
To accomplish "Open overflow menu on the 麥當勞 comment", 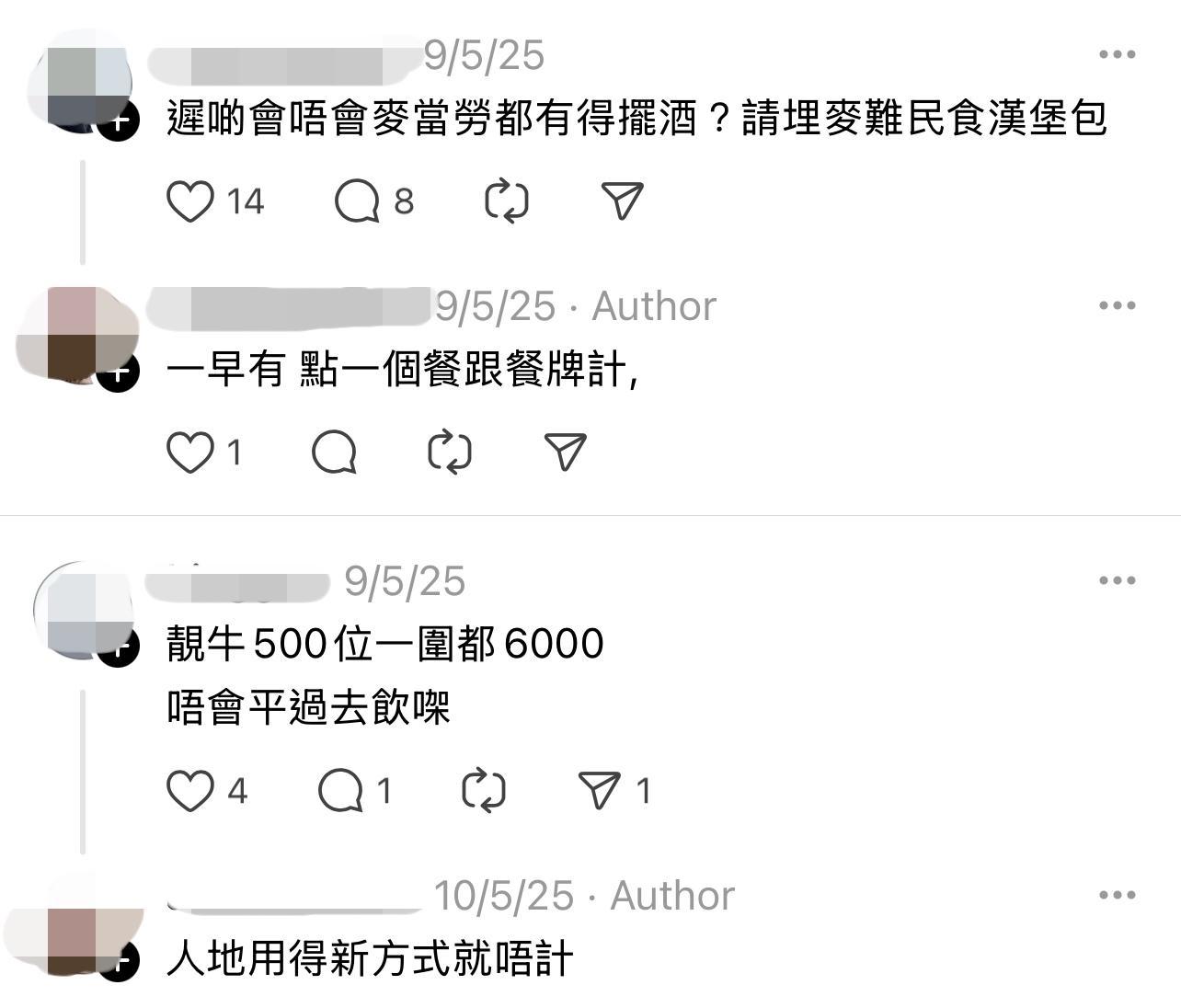I will 1117,54.
